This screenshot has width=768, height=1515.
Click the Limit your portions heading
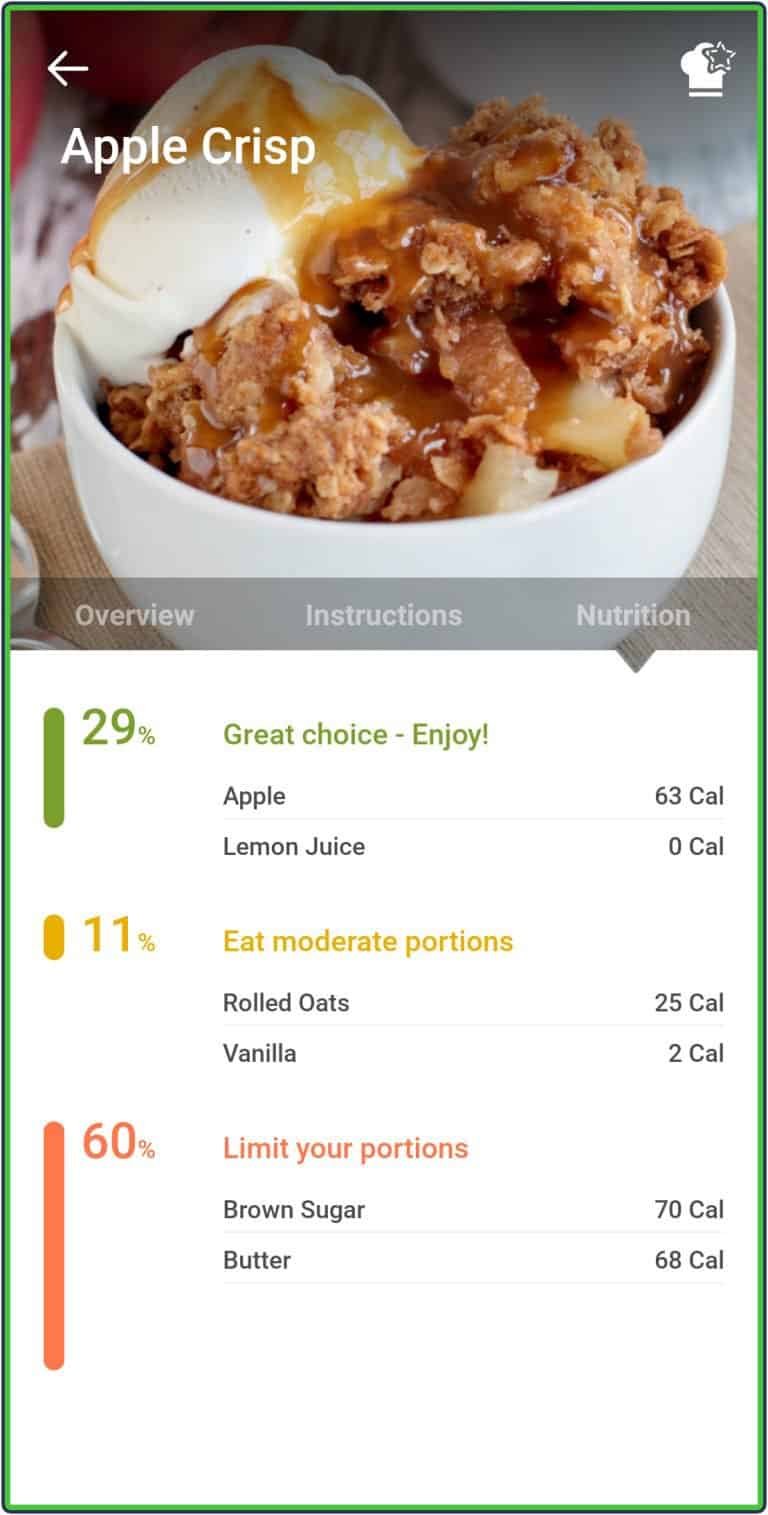point(346,1148)
